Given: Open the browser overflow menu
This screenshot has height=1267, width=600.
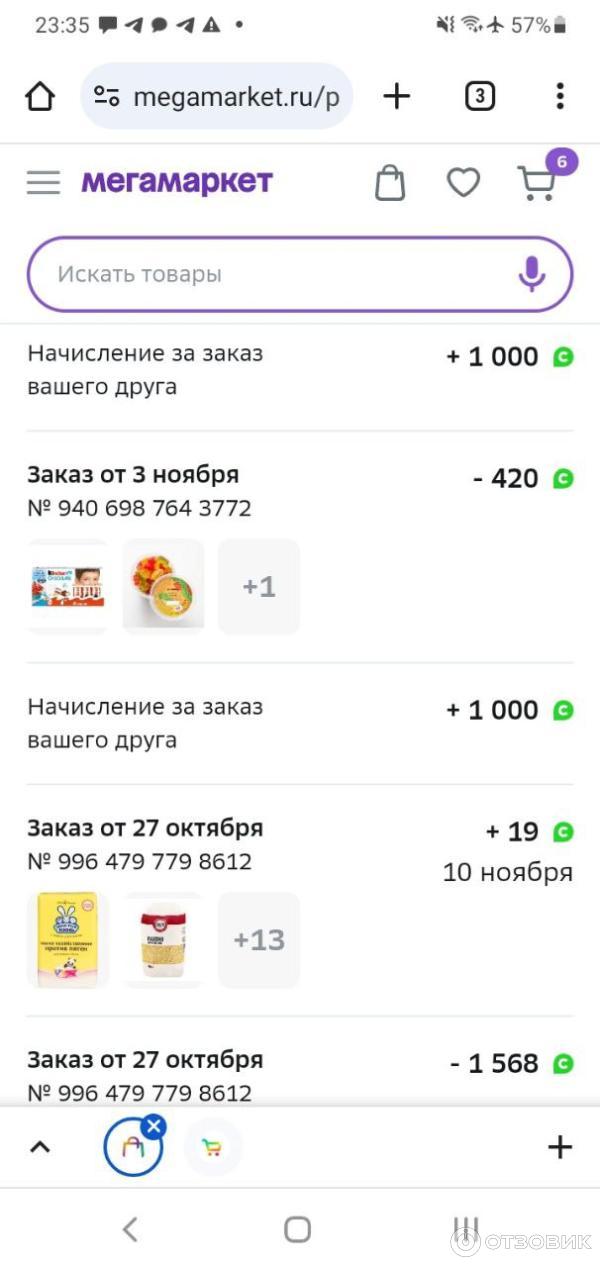Looking at the screenshot, I should point(559,96).
